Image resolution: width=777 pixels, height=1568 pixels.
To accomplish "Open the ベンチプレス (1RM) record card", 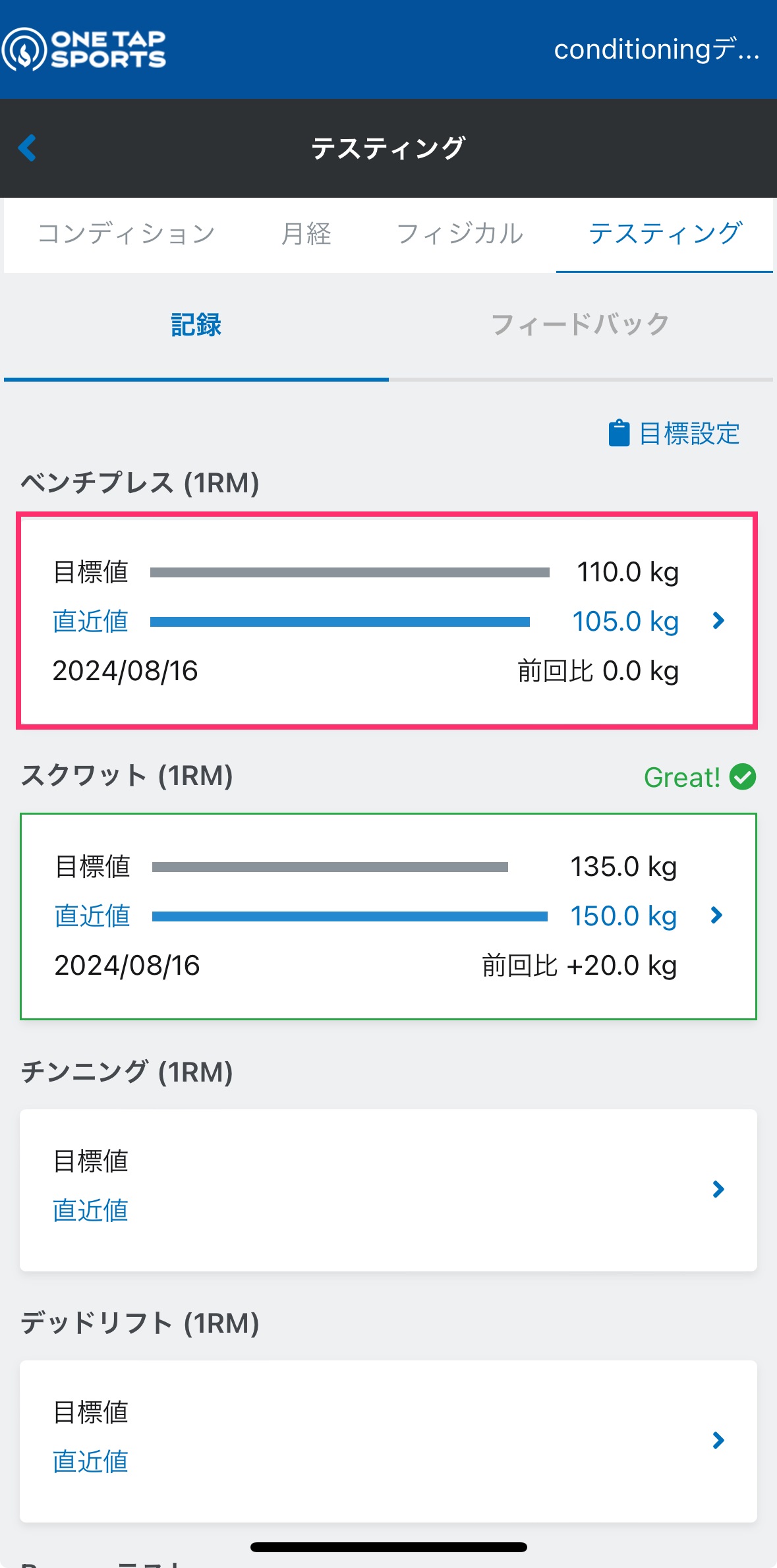I will tap(387, 621).
